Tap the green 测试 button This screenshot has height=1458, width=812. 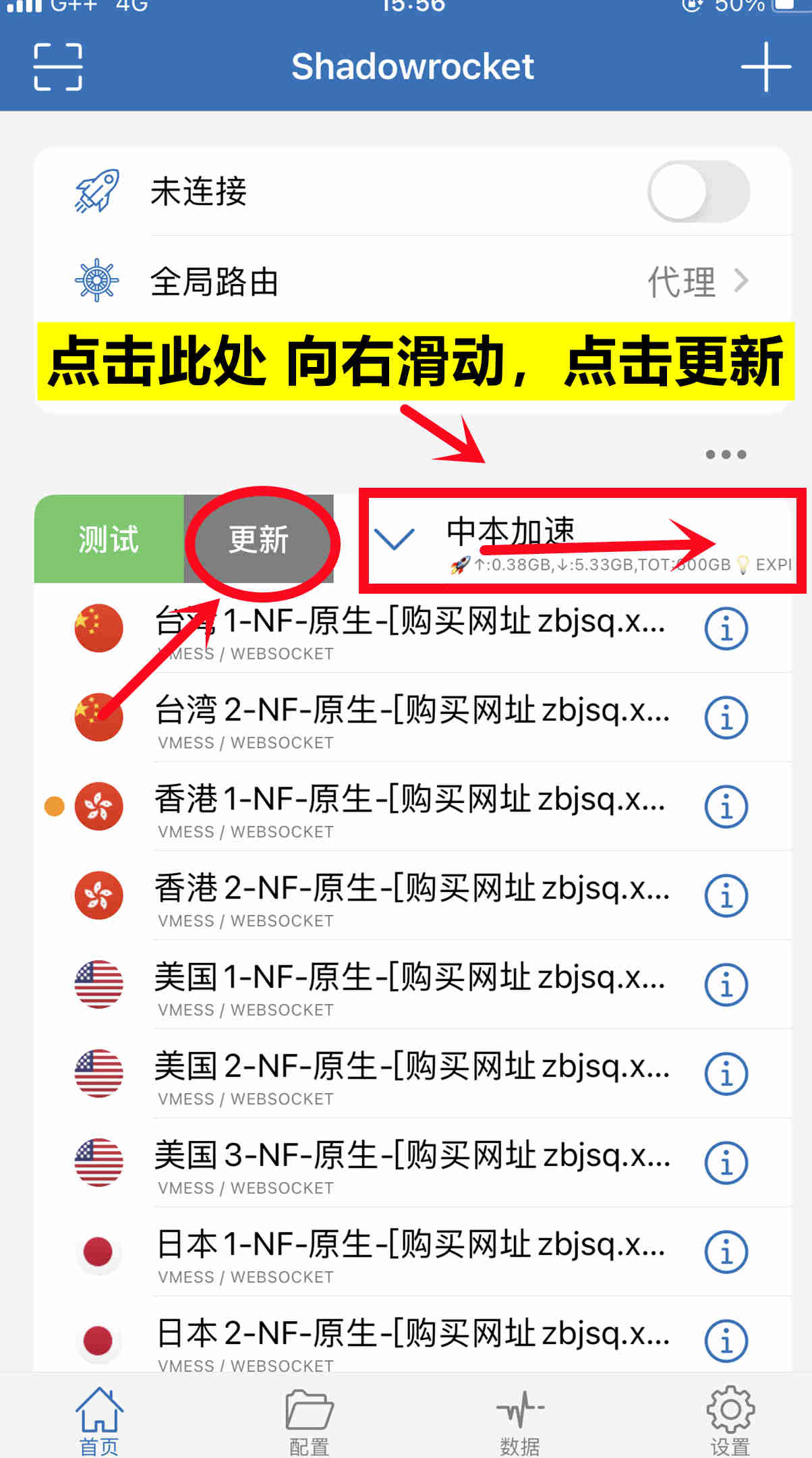(x=109, y=538)
